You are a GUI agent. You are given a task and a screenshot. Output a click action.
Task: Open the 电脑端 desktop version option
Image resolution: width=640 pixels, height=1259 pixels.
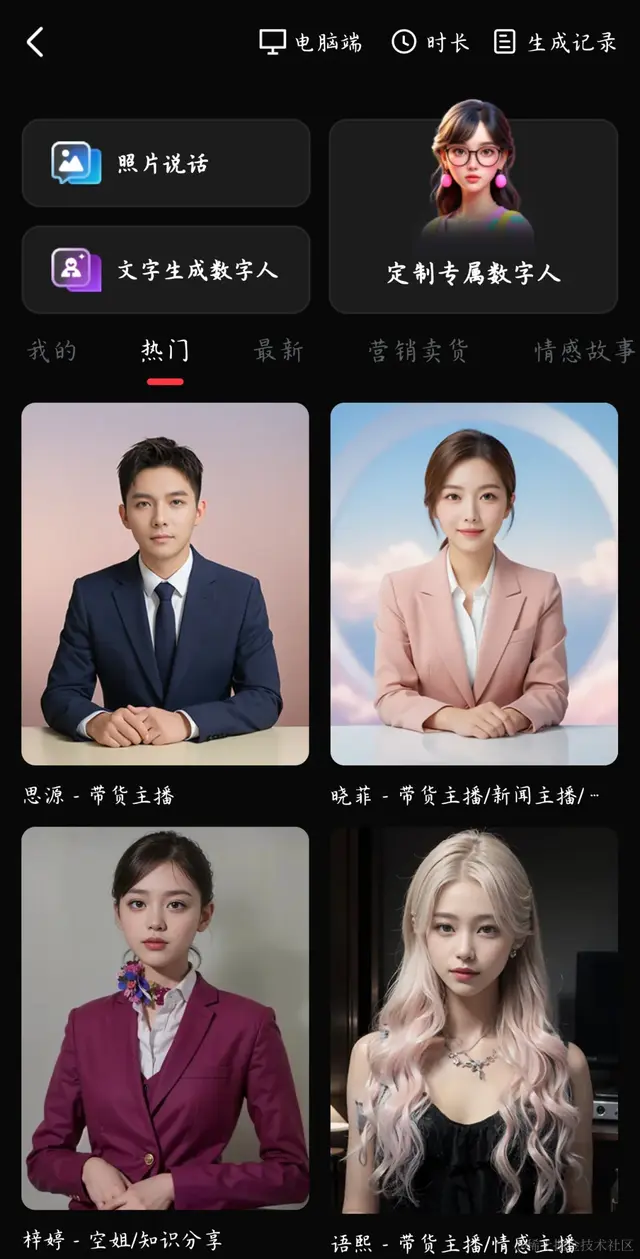(x=310, y=42)
